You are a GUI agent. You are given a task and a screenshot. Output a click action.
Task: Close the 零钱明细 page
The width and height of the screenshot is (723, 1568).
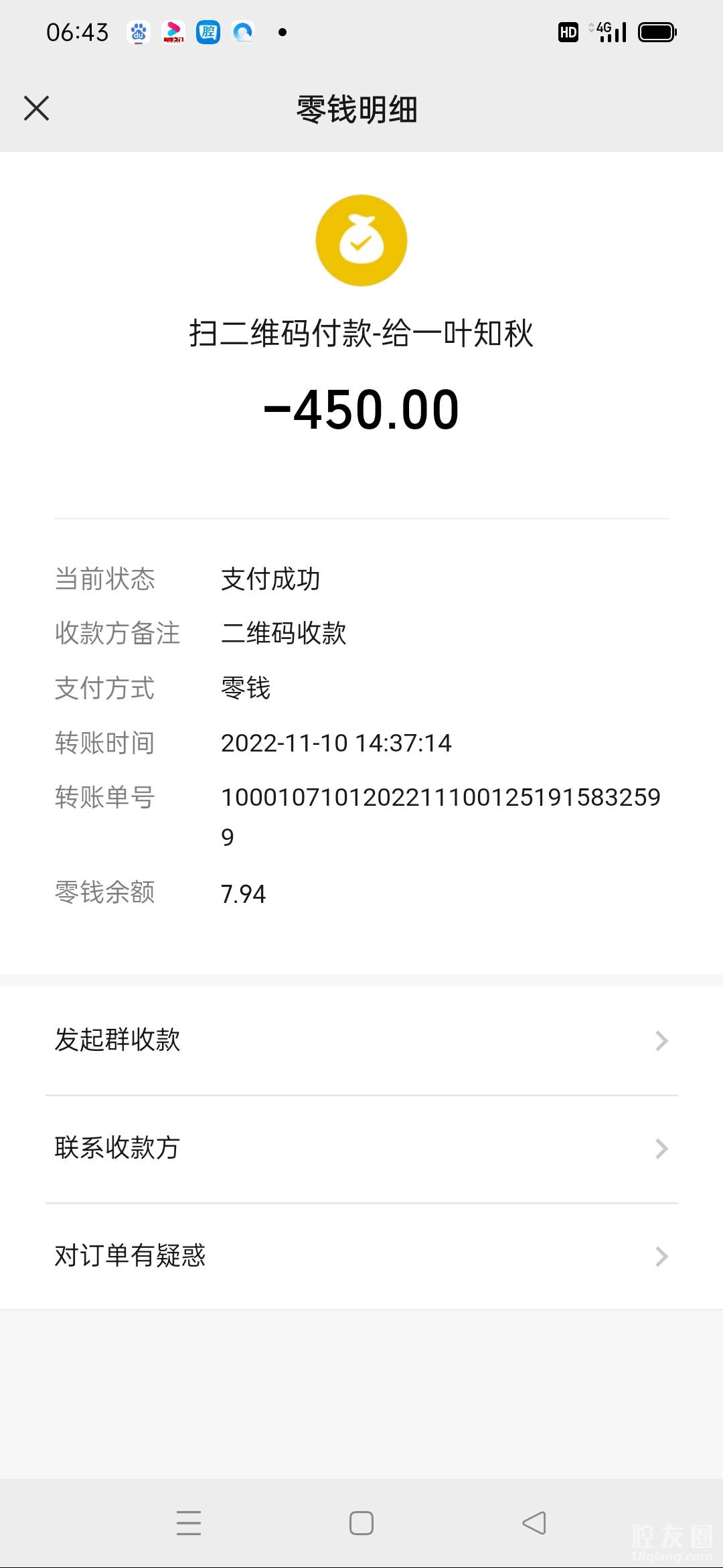[37, 108]
